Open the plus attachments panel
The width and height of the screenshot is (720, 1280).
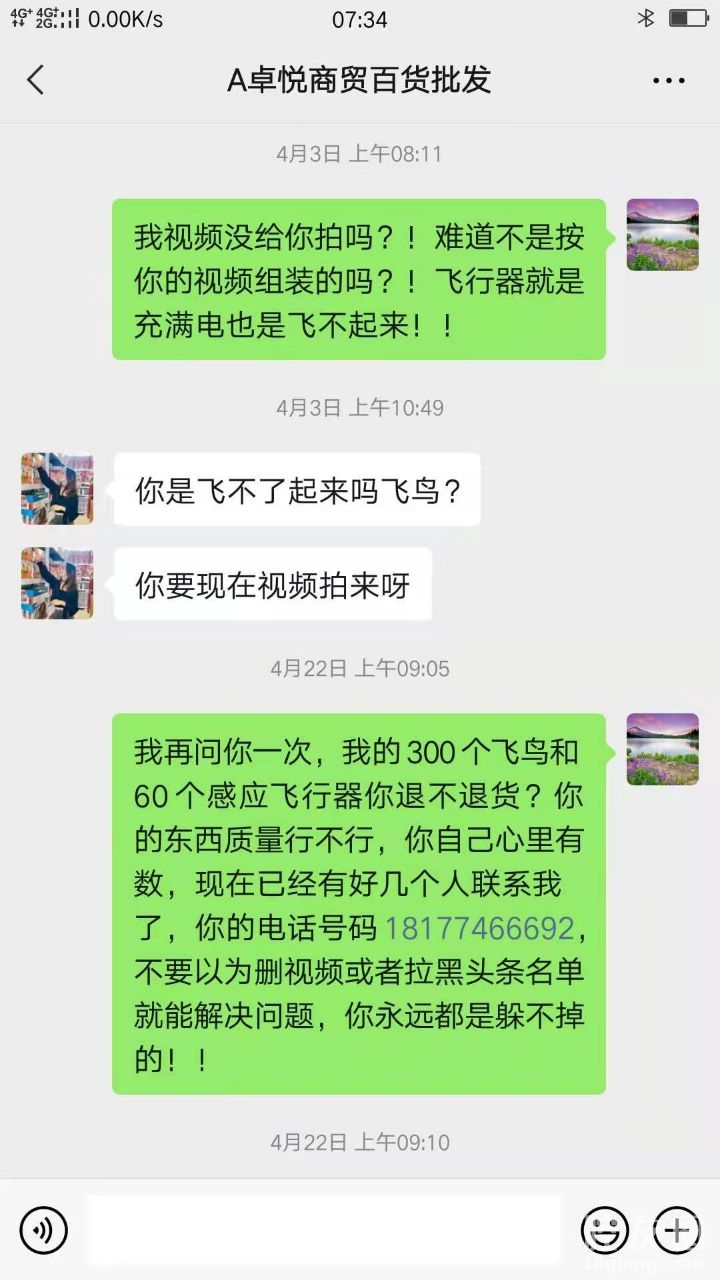(677, 1229)
